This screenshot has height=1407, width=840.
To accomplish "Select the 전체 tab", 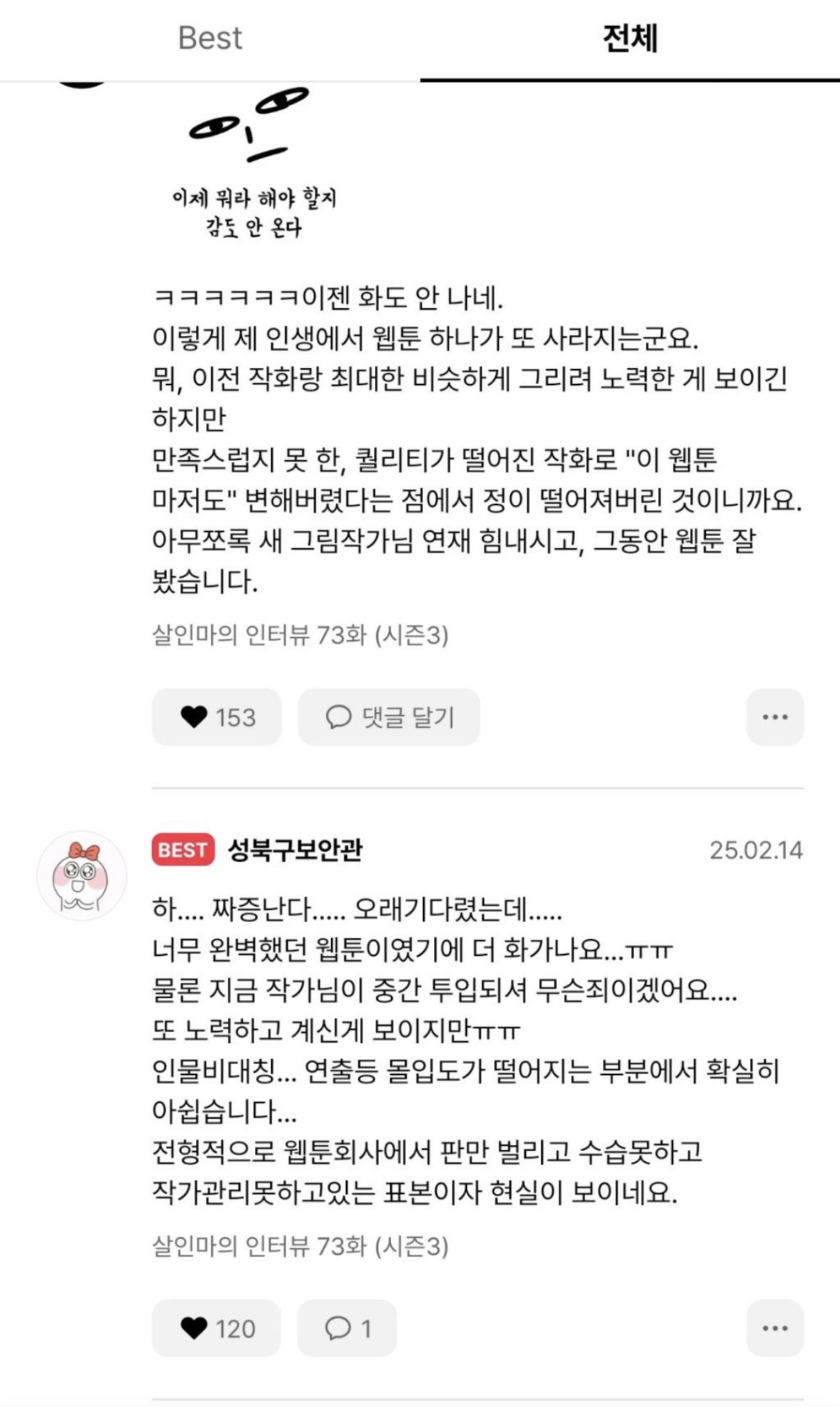I will tap(630, 39).
